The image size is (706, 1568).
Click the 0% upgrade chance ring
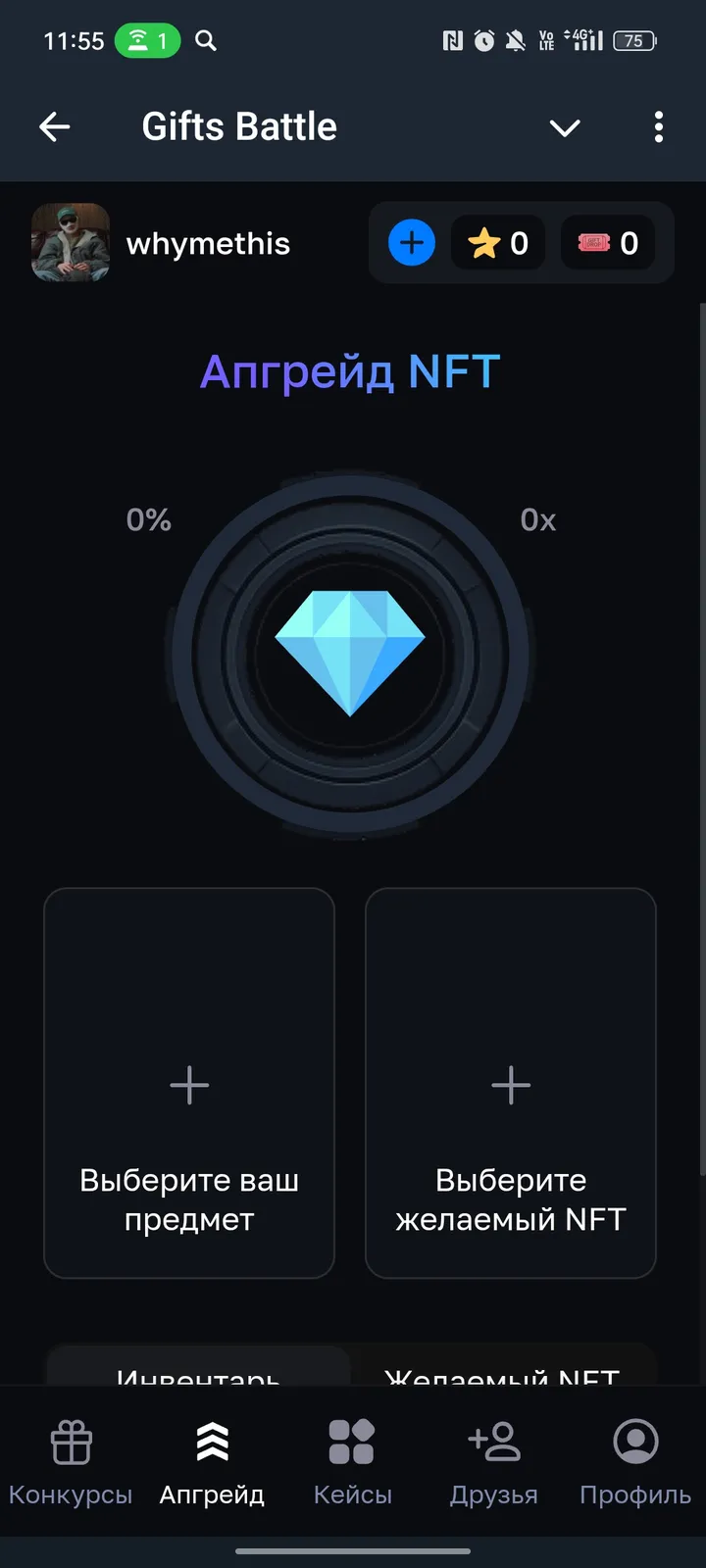(147, 519)
